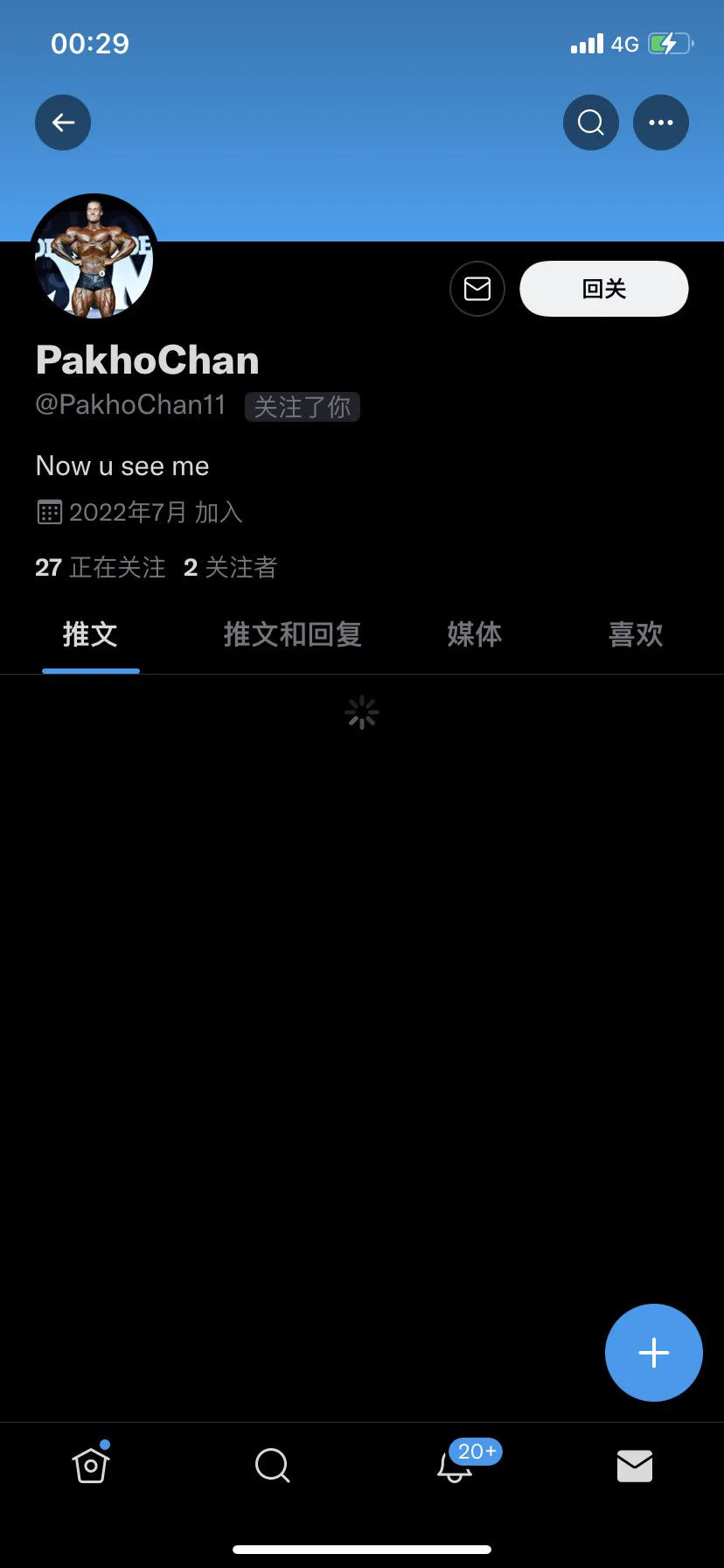Search within this profile
This screenshot has height=1568, width=724.
click(x=591, y=122)
